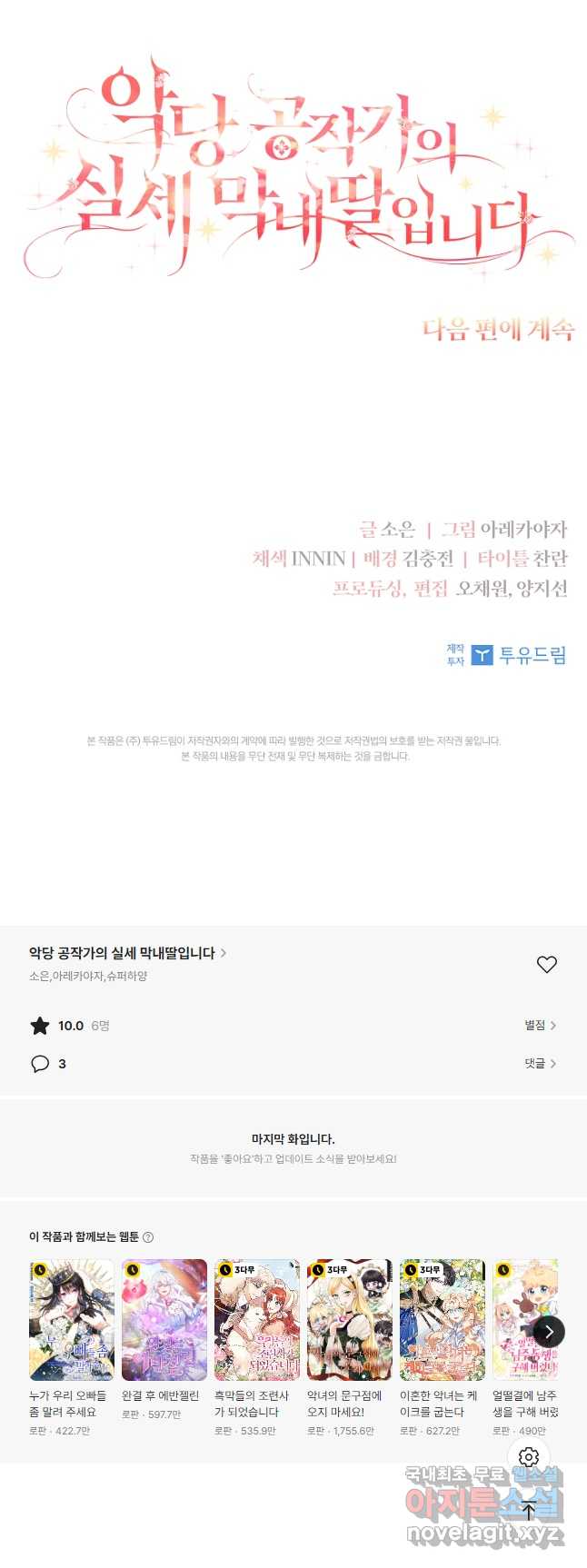587x1568 pixels.
Task: Open viewer settings with the gear icon
Action: (529, 1458)
